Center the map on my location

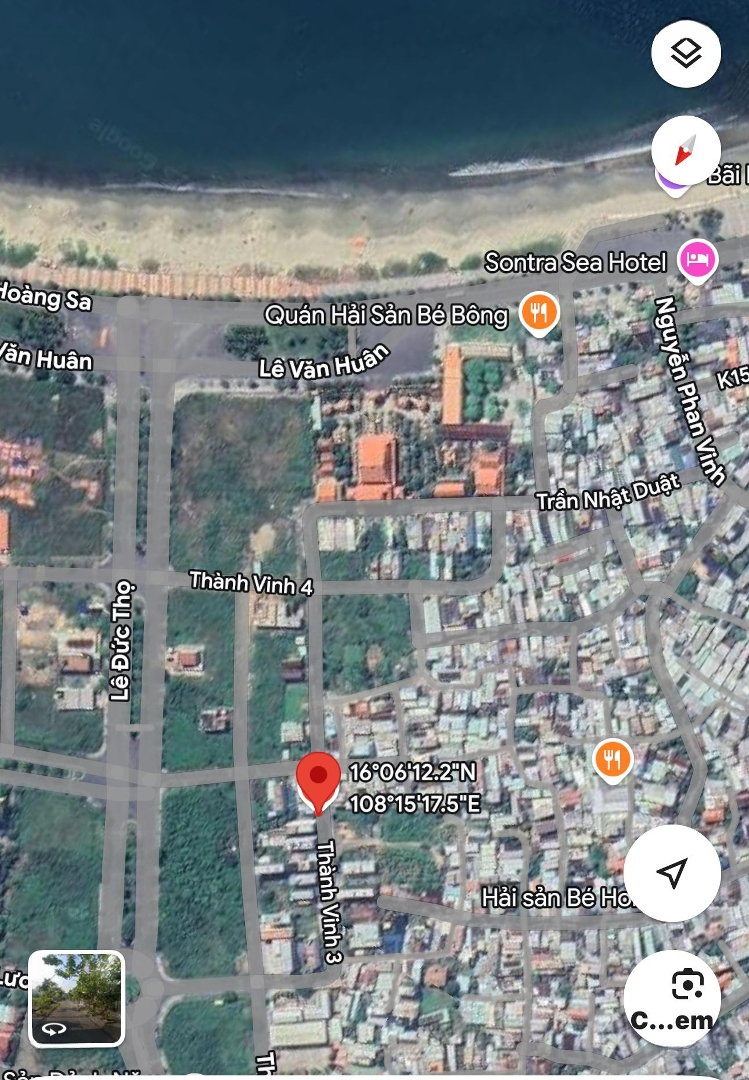pyautogui.click(x=672, y=873)
